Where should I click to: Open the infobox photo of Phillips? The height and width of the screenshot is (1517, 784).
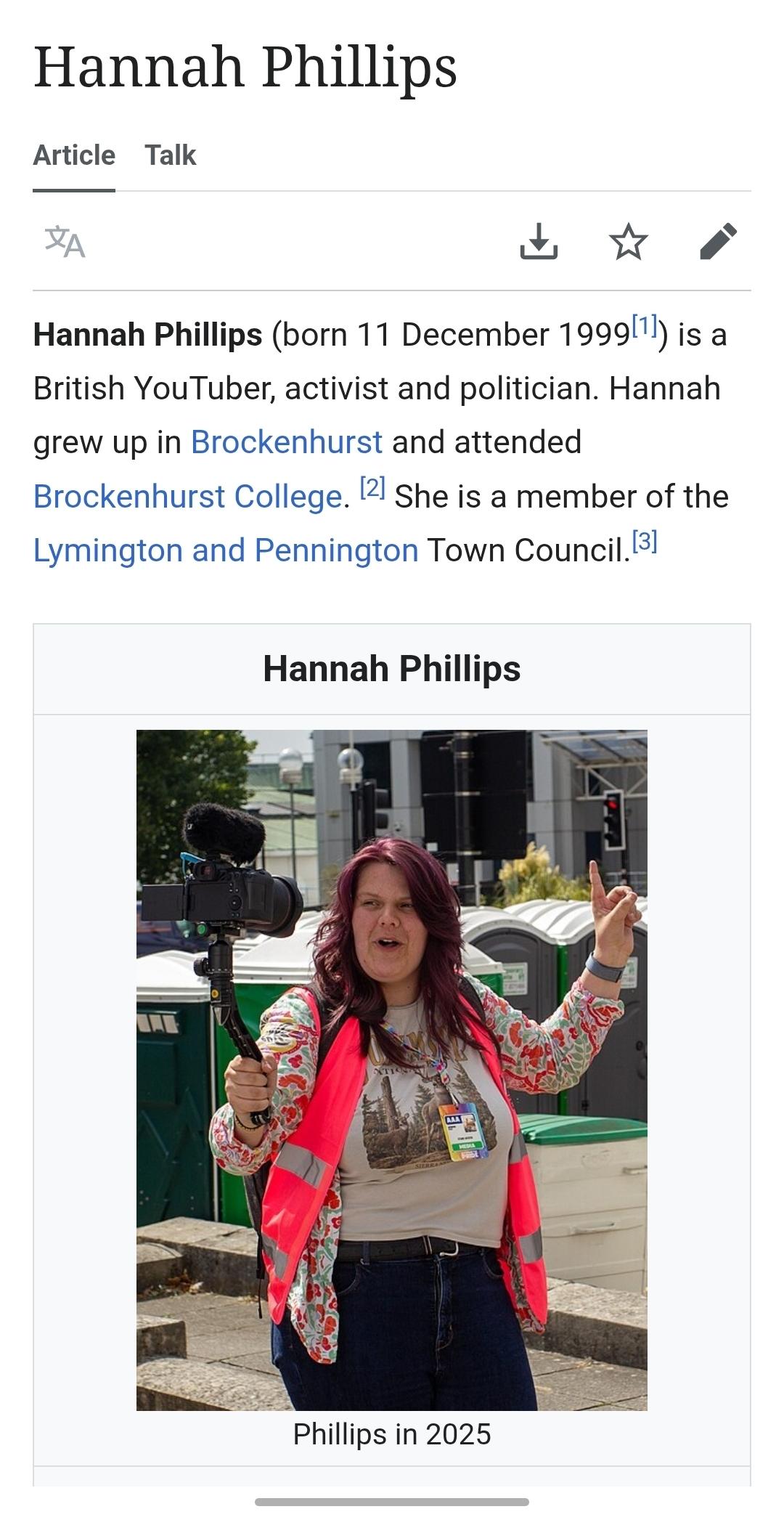pyautogui.click(x=391, y=1070)
